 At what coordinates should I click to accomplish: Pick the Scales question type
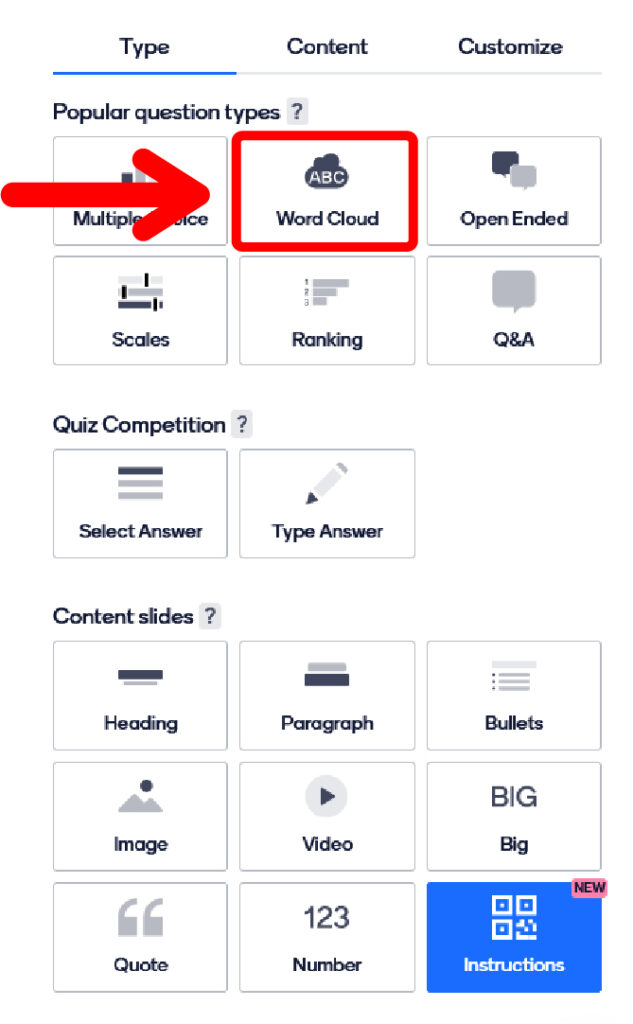[x=140, y=311]
